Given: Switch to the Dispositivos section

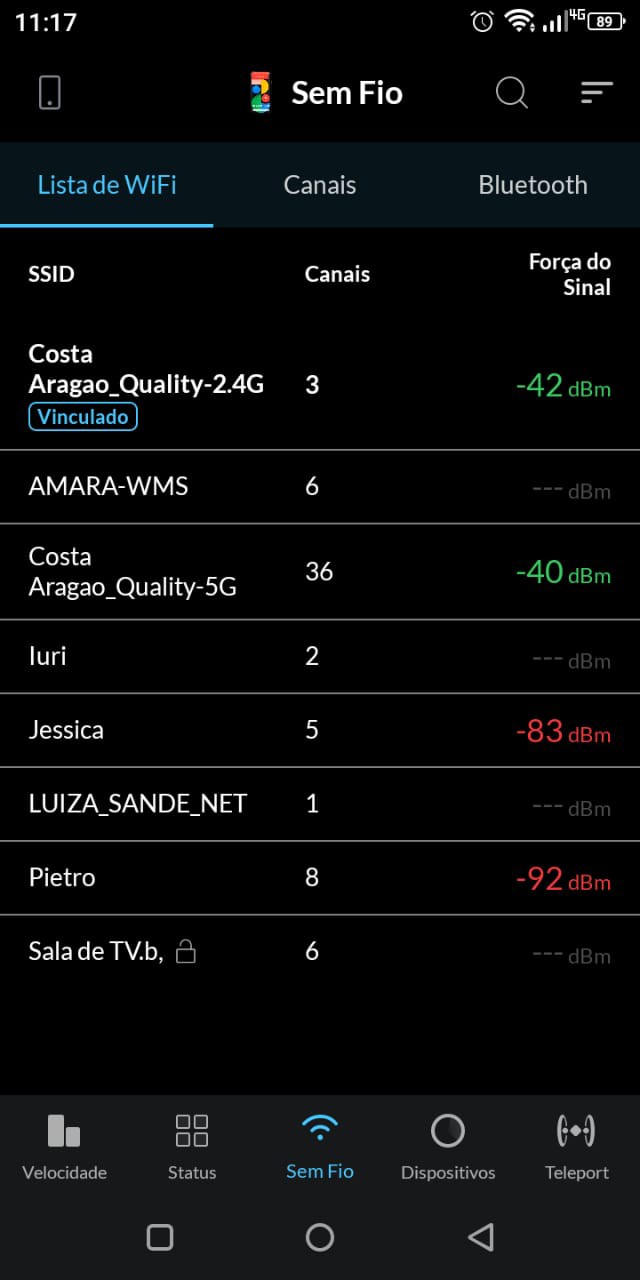Looking at the screenshot, I should [x=448, y=1145].
